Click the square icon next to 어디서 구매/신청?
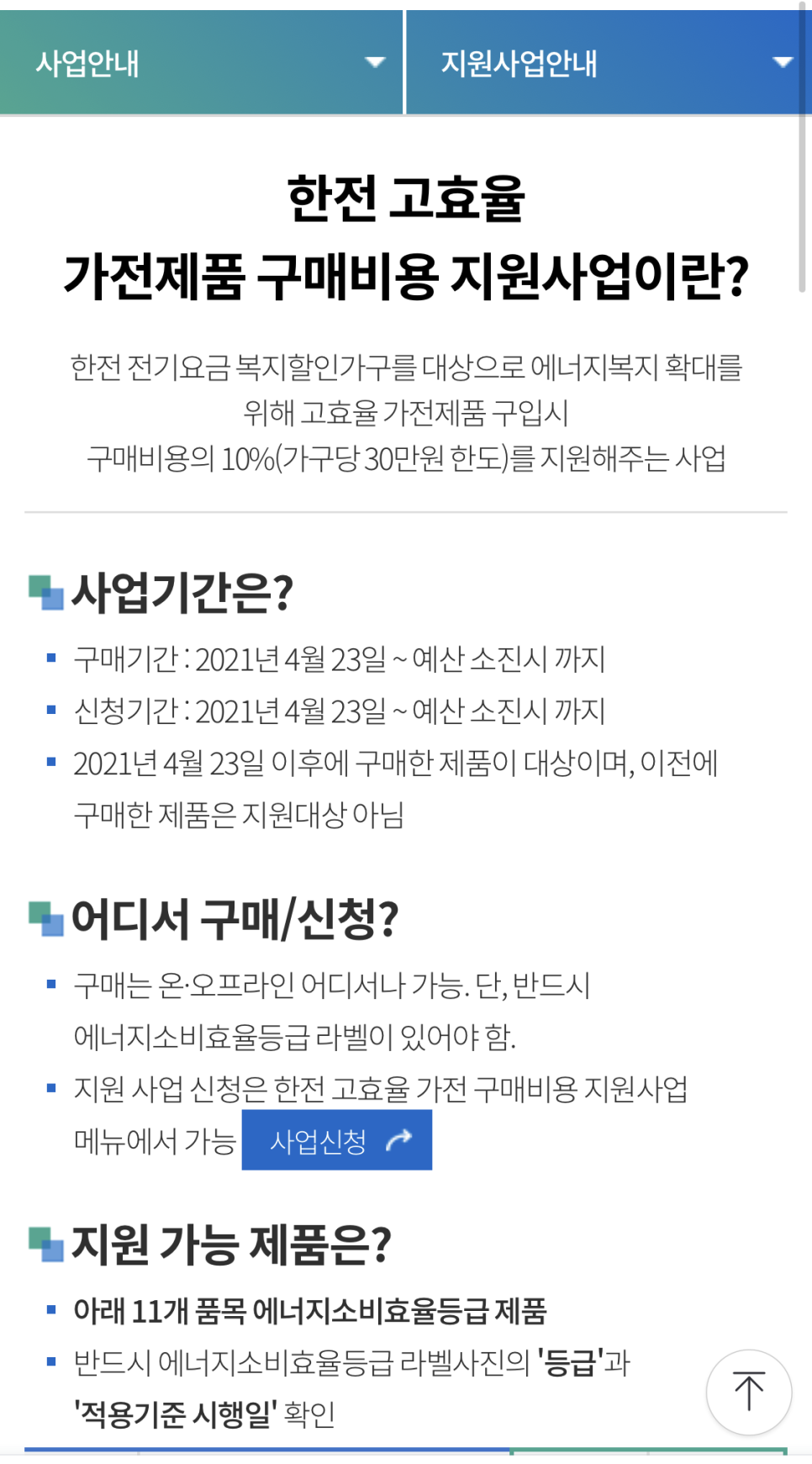 tap(46, 917)
